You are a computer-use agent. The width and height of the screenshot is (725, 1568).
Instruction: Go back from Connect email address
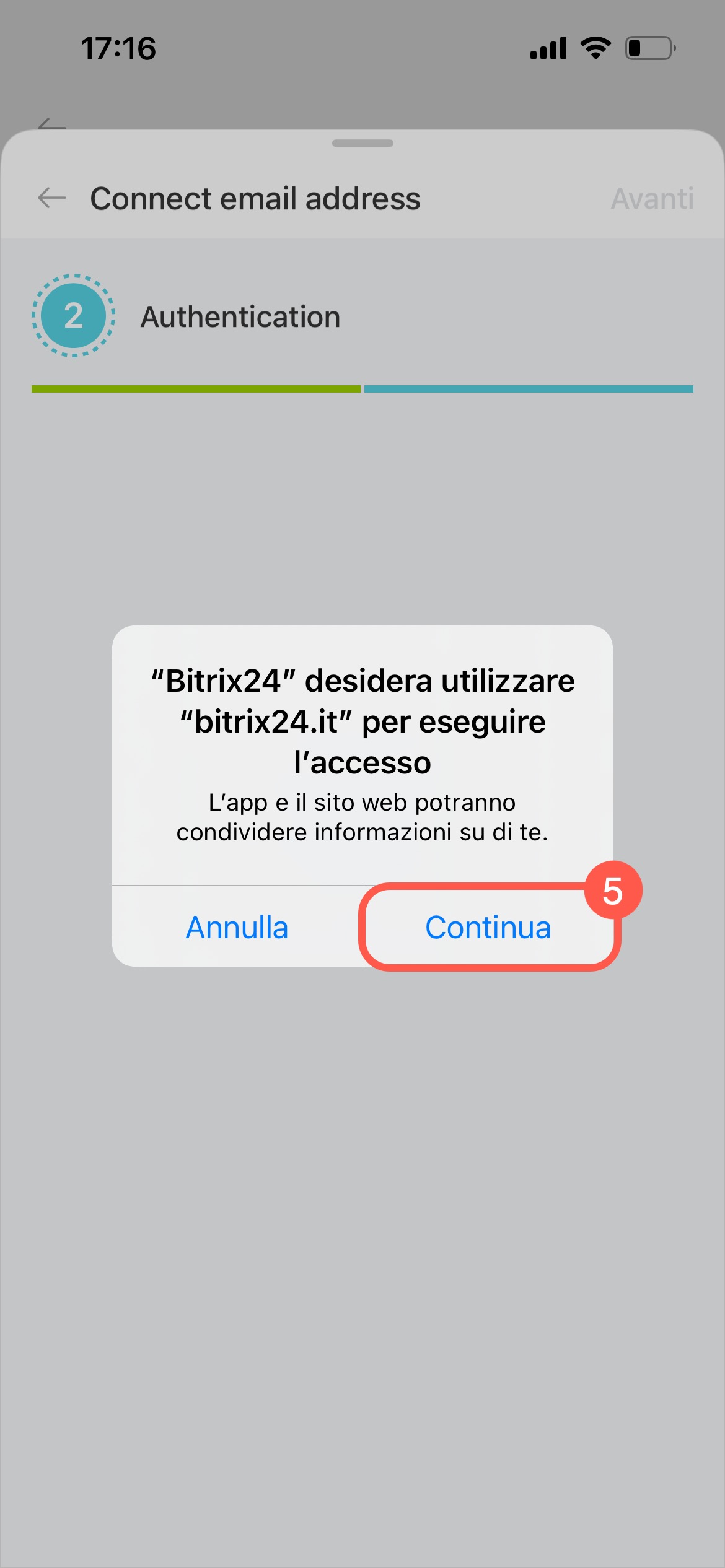(52, 198)
